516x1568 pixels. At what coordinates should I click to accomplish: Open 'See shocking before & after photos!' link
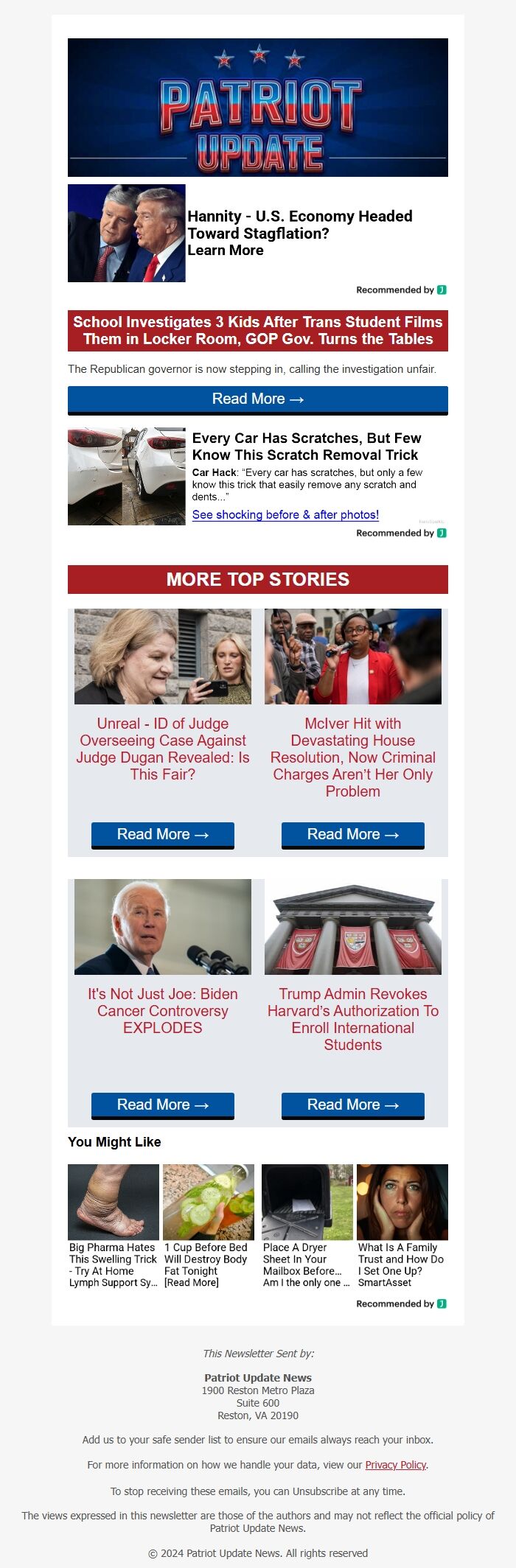(x=285, y=515)
